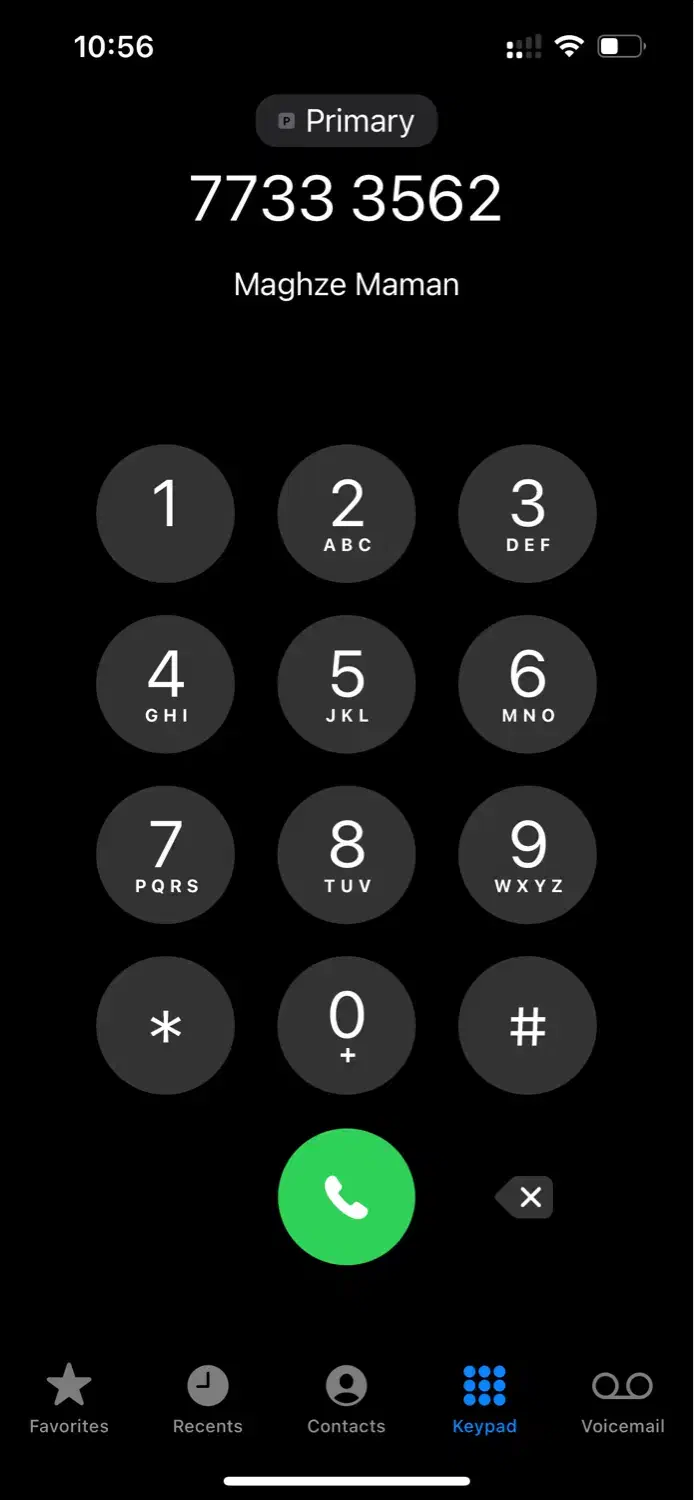The width and height of the screenshot is (694, 1500).
Task: Enter digit 8 TUV
Action: [x=346, y=855]
